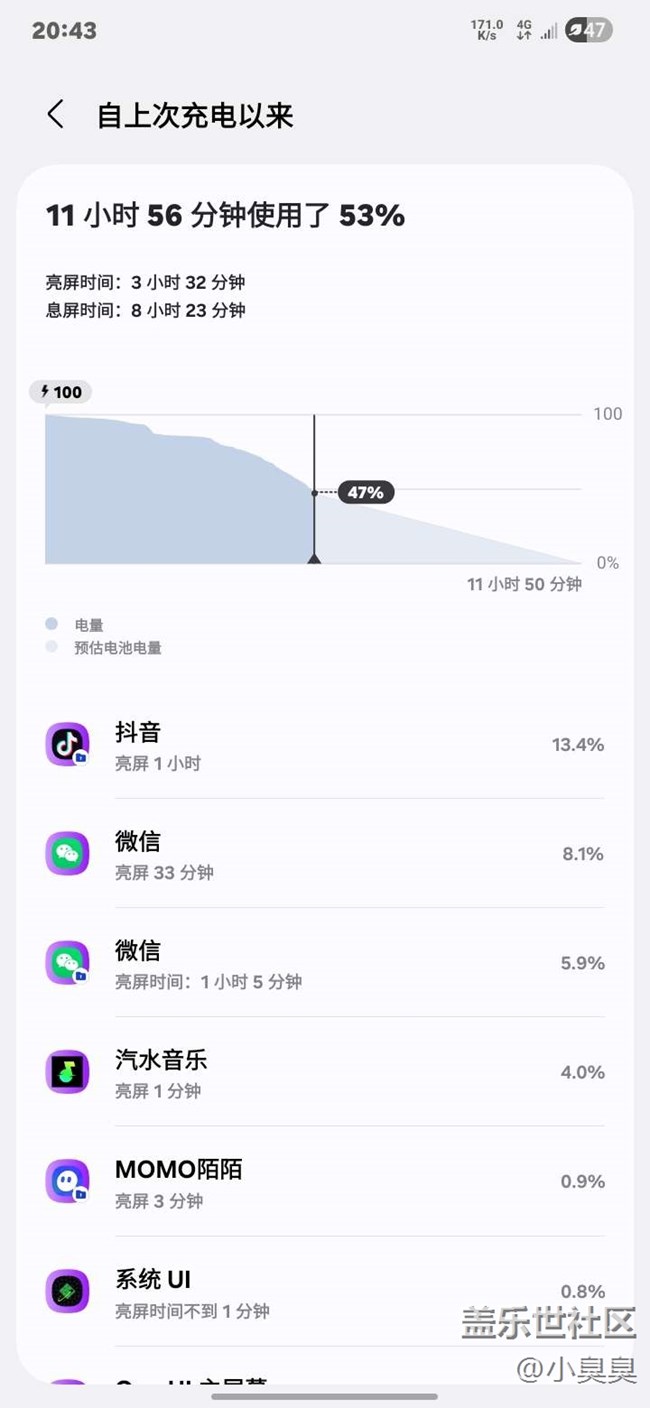Image resolution: width=650 pixels, height=1408 pixels.
Task: Open 微信 usage with 33 分钟 screen time
Action: coord(325,854)
